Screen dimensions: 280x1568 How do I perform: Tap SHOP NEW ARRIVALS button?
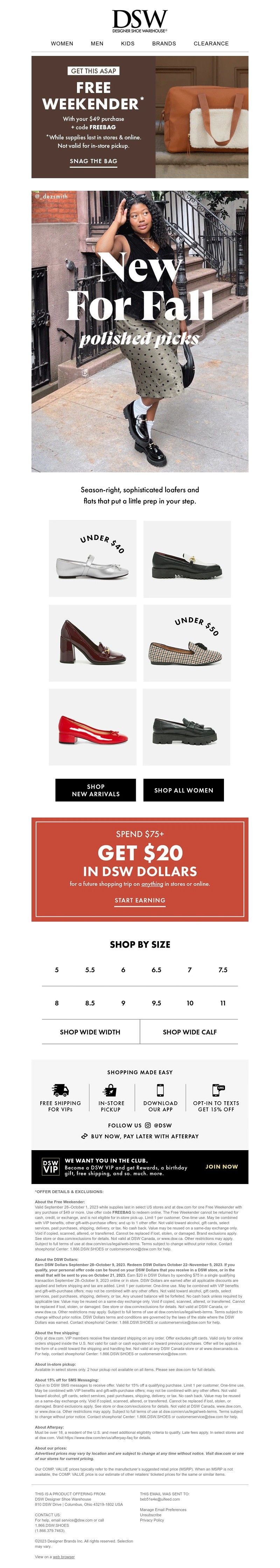click(95, 790)
